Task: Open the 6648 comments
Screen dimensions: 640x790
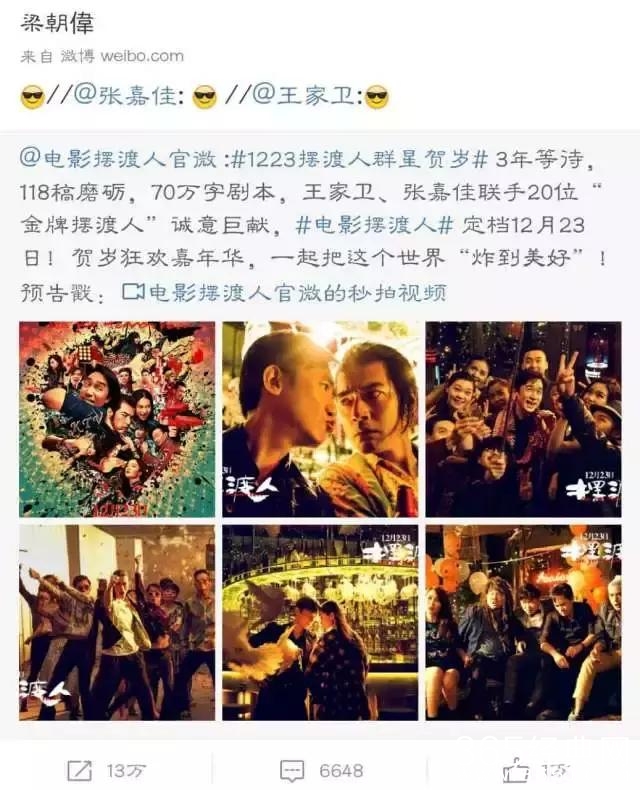Action: (x=321, y=770)
